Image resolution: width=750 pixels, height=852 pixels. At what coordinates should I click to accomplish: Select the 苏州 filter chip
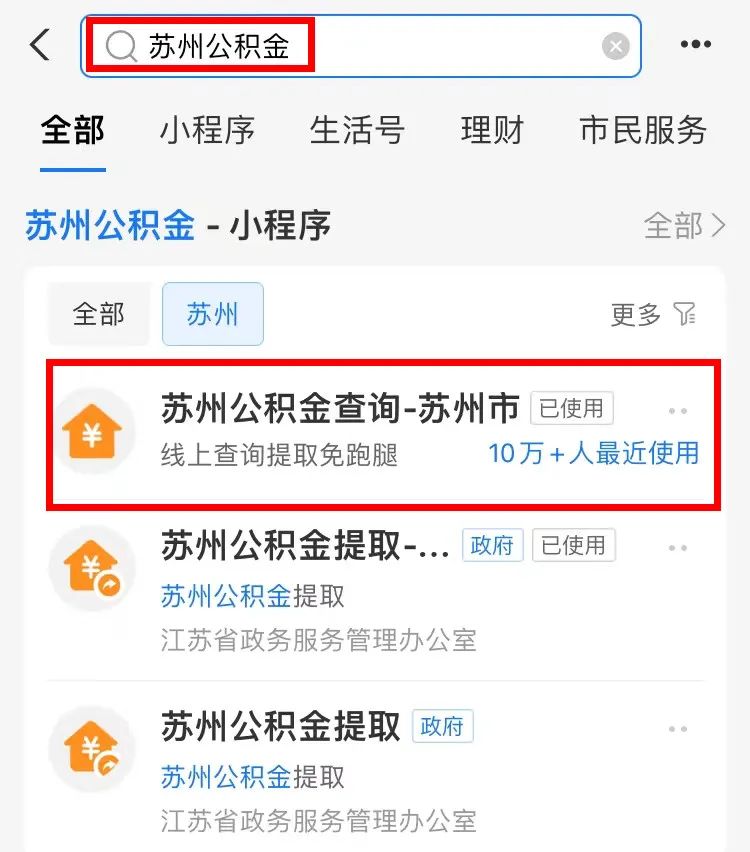213,314
